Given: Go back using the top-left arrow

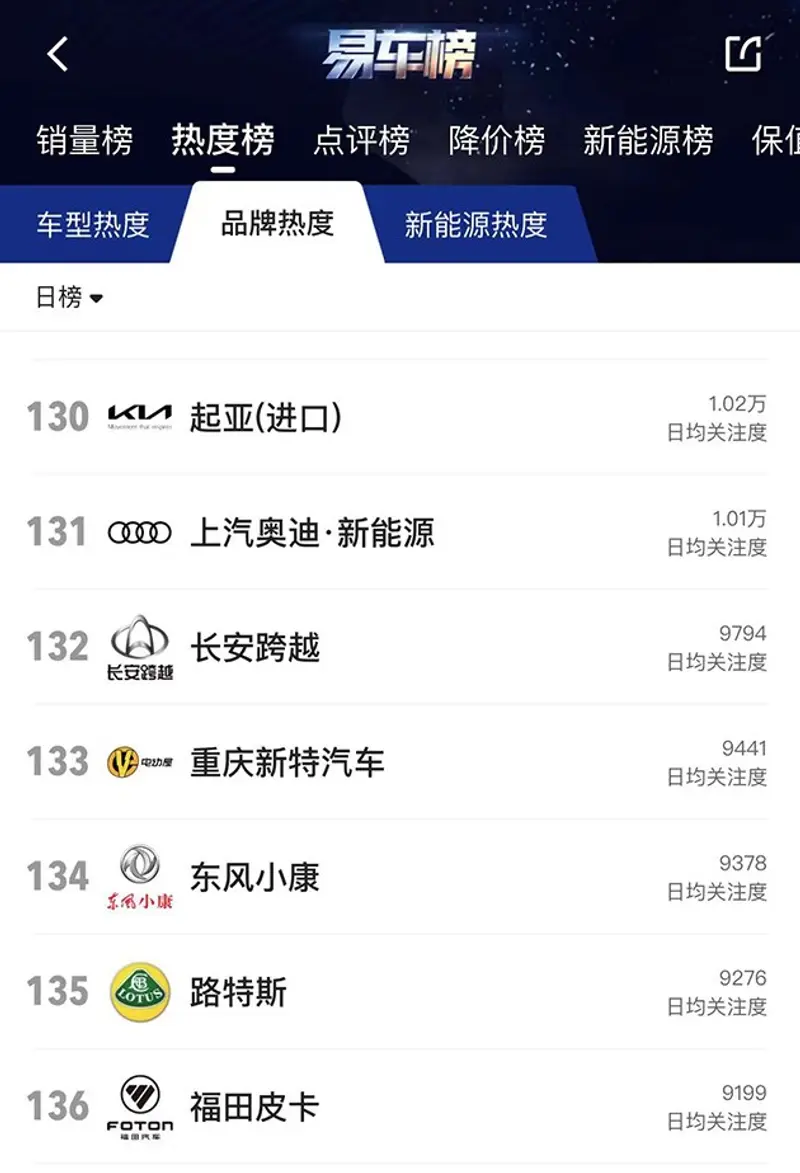Looking at the screenshot, I should point(58,54).
